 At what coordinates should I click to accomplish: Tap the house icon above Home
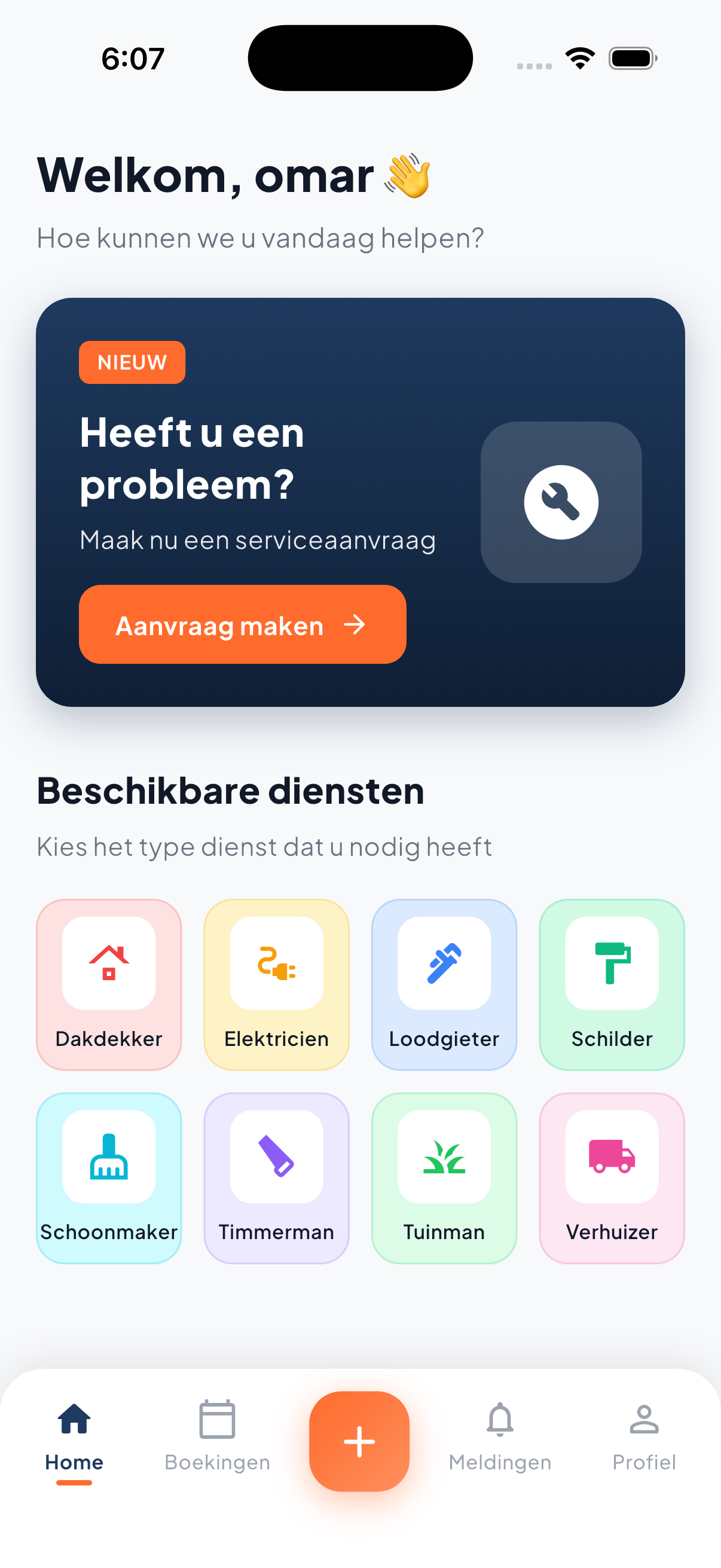tap(73, 1418)
